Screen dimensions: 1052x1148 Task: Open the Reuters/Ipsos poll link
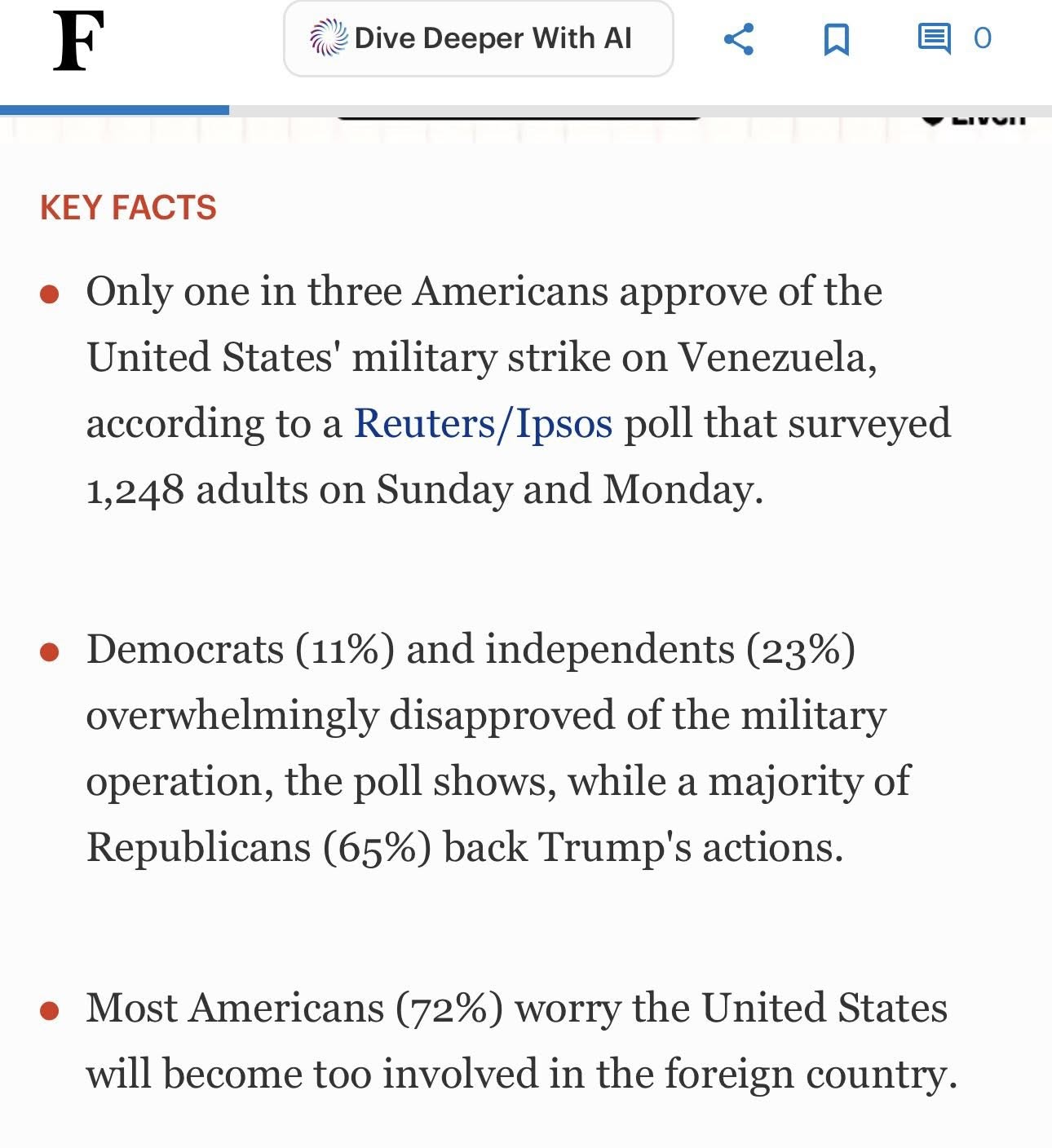tap(483, 424)
